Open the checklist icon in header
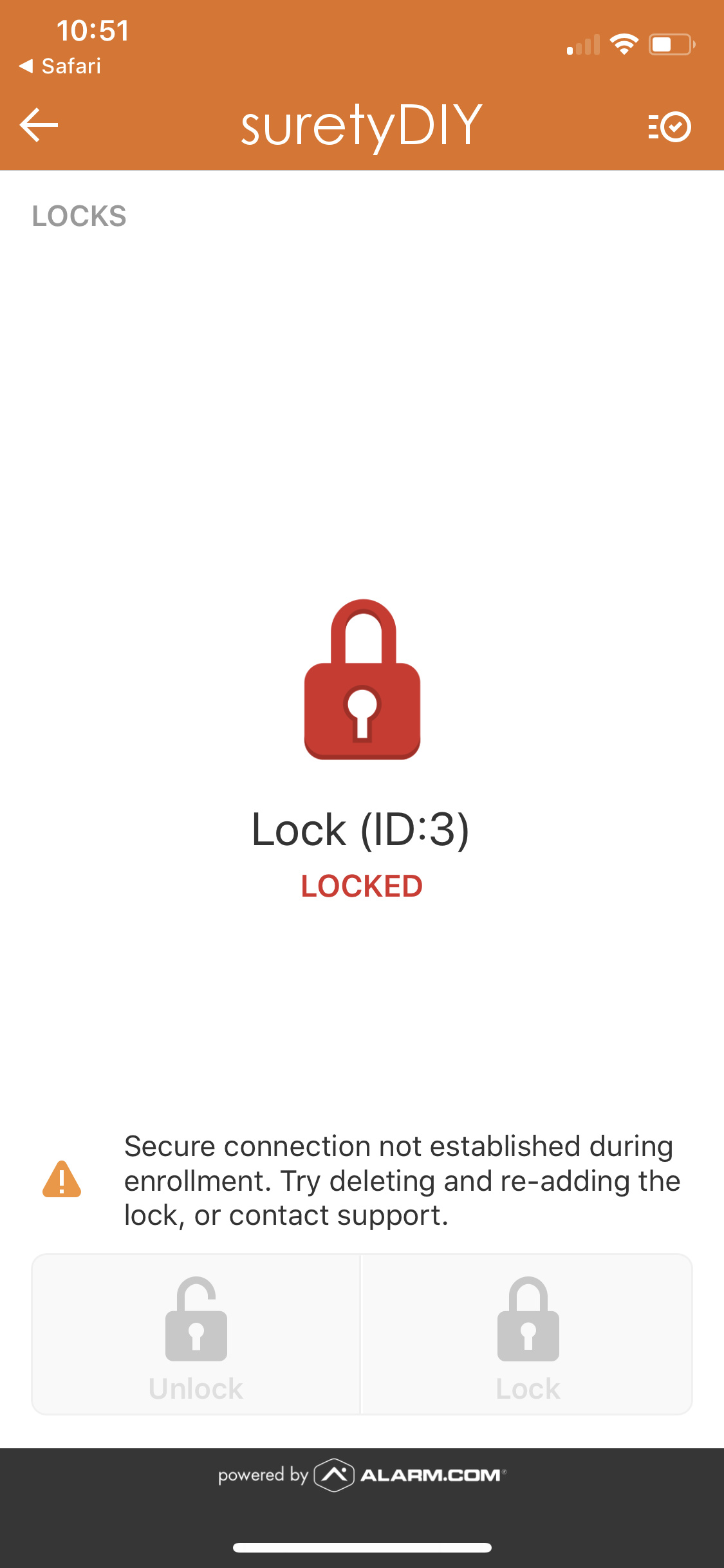Screen dimensions: 724x1568 tap(670, 126)
